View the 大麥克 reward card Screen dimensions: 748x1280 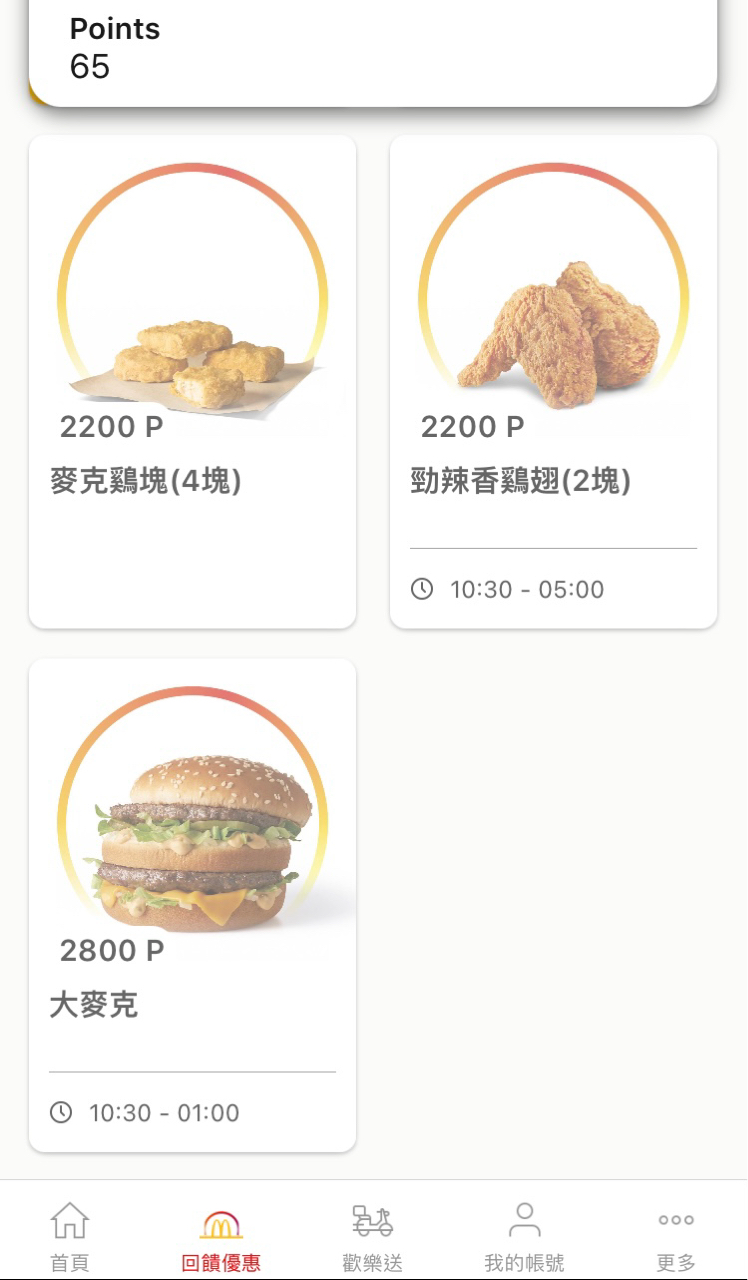[192, 904]
